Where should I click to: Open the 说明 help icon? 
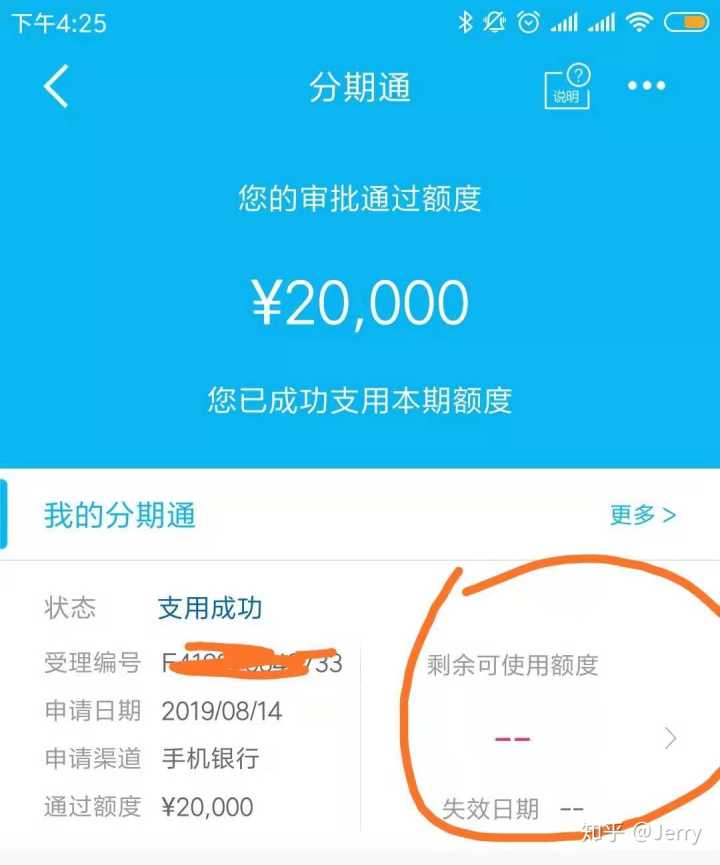pyautogui.click(x=567, y=86)
